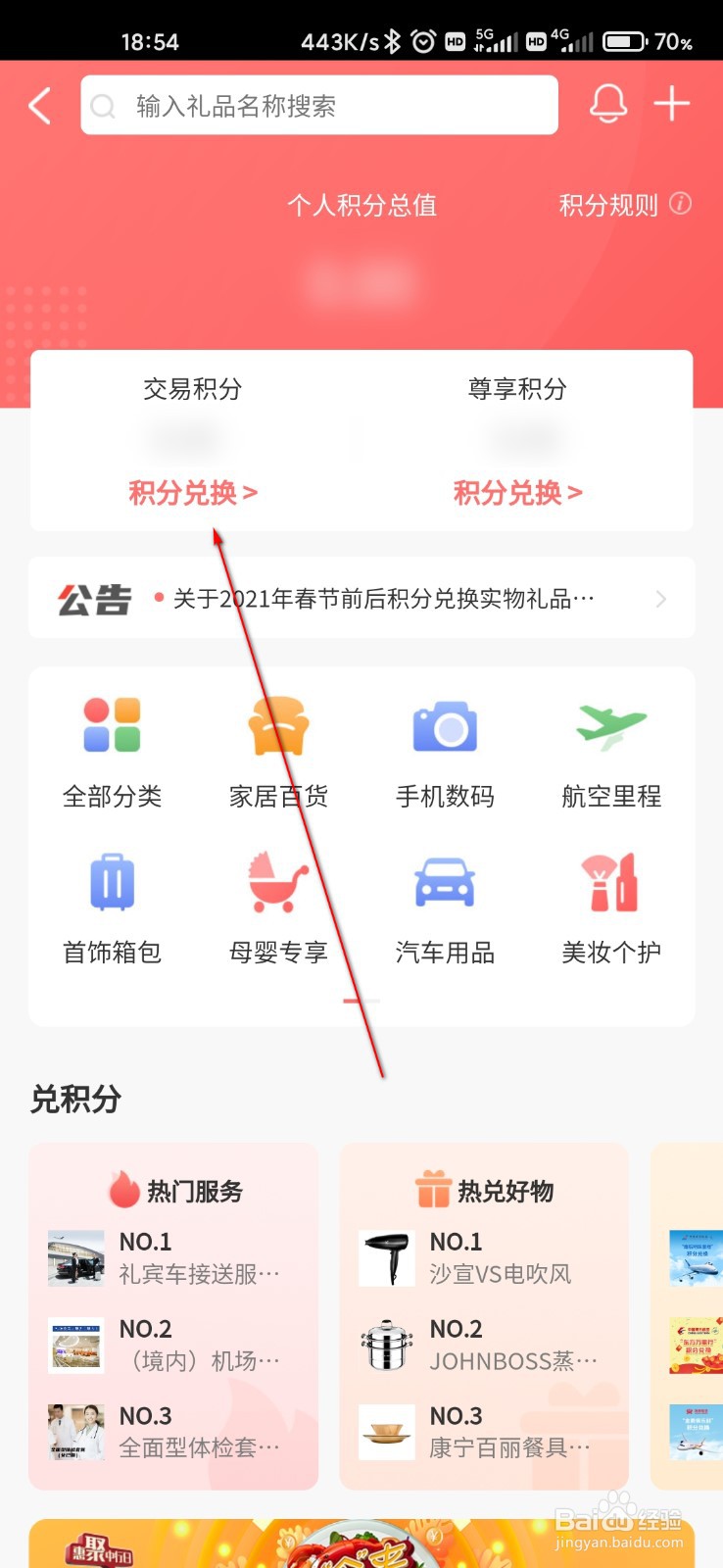Tap 积分兑换 under 尊享积分
This screenshot has width=723, height=1568.
tap(517, 493)
